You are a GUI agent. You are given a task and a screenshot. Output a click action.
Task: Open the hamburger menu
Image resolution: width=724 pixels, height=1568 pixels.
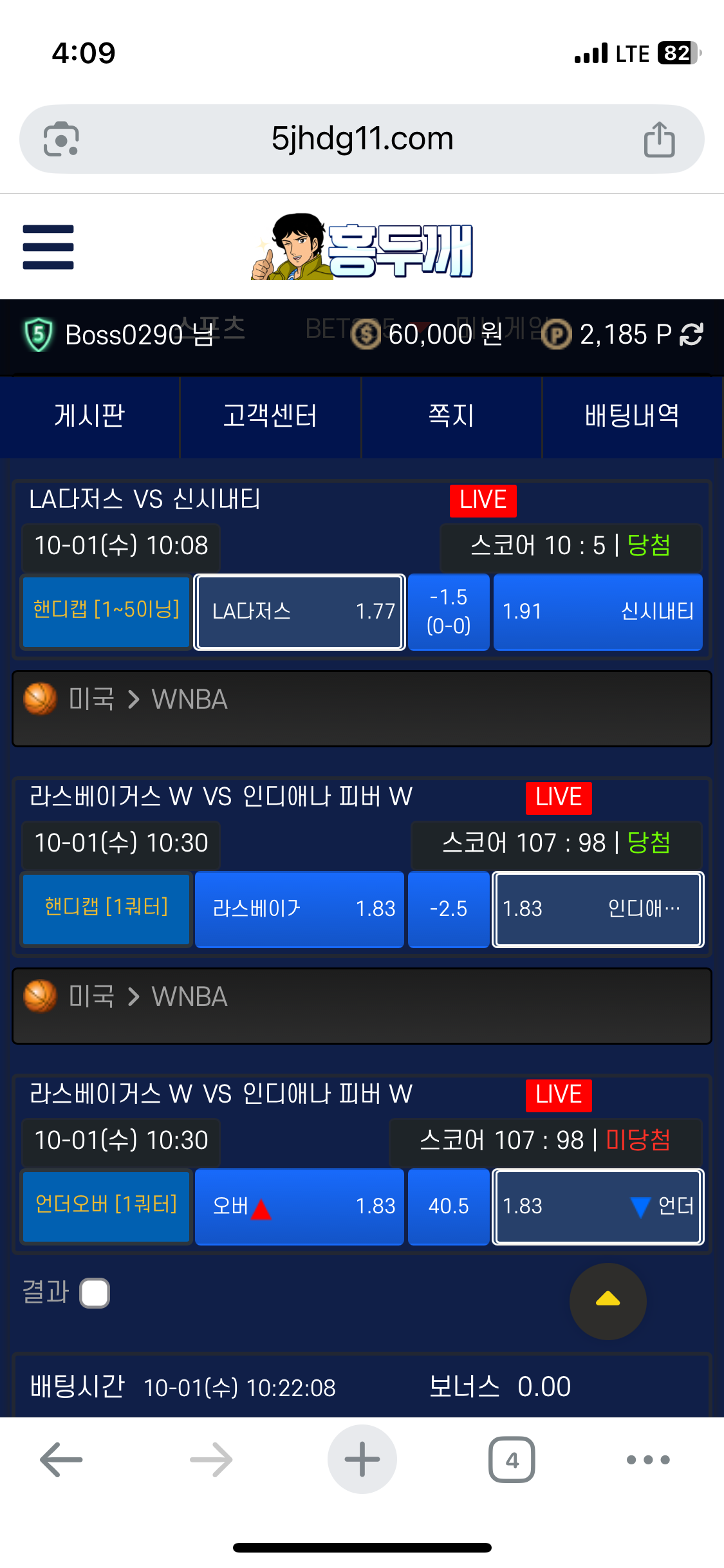(48, 247)
